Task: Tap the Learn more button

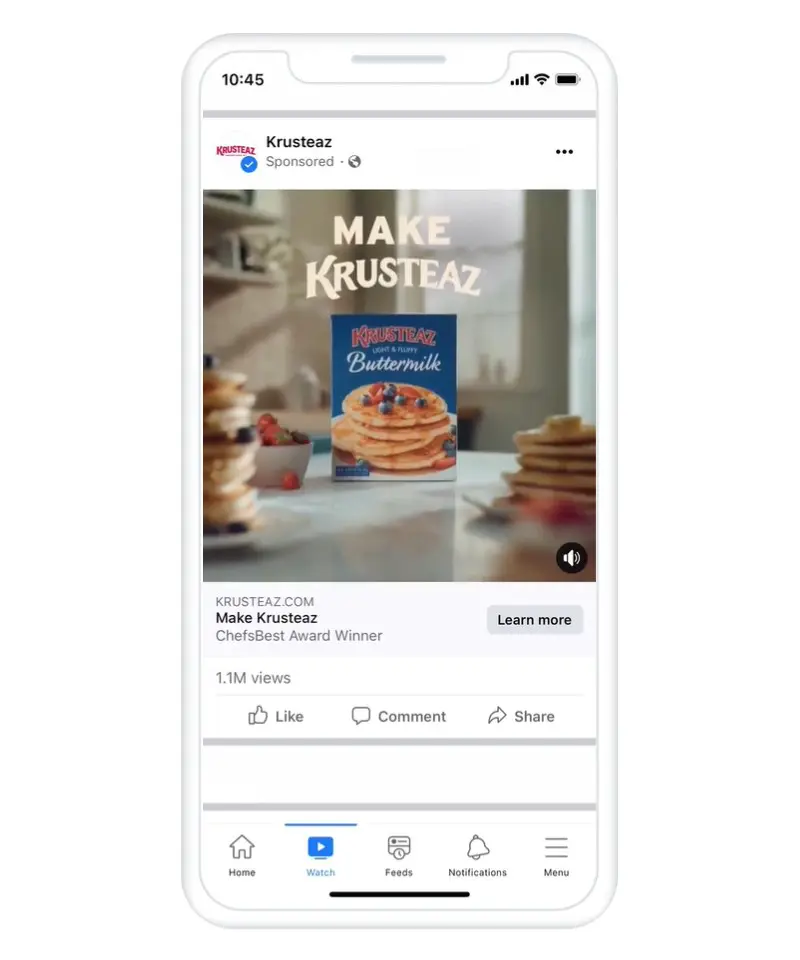Action: pos(534,620)
